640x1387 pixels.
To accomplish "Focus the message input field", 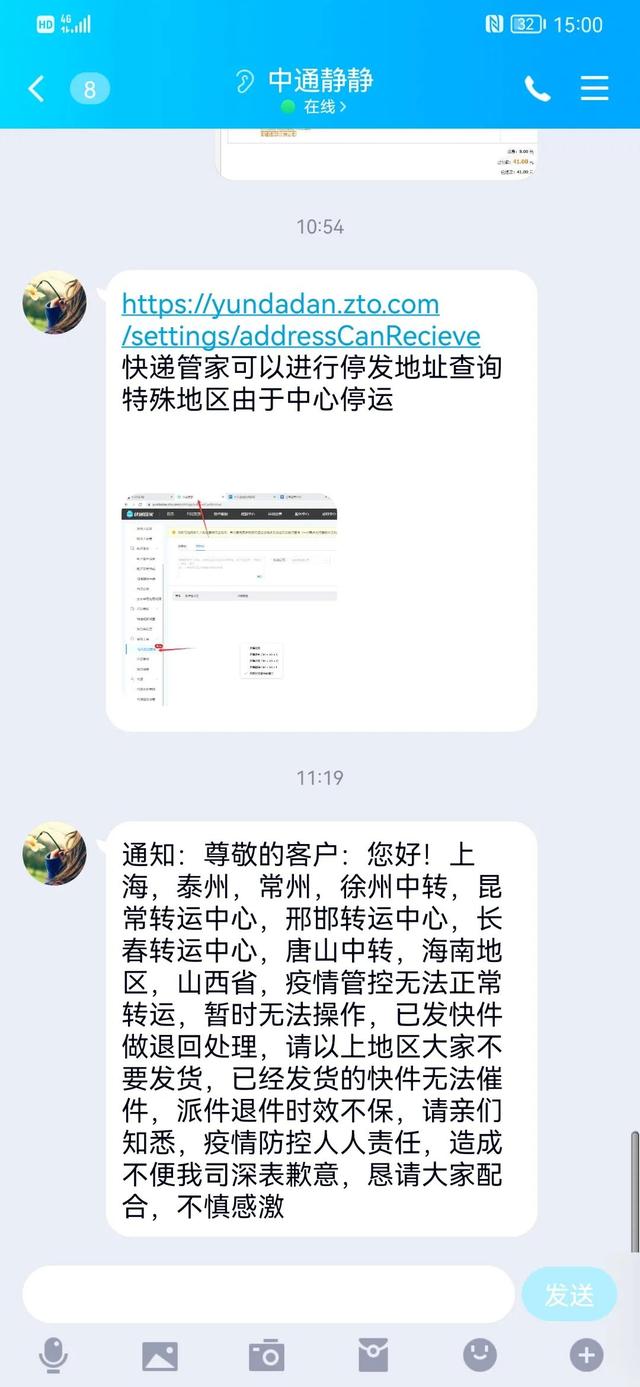I will 268,1294.
